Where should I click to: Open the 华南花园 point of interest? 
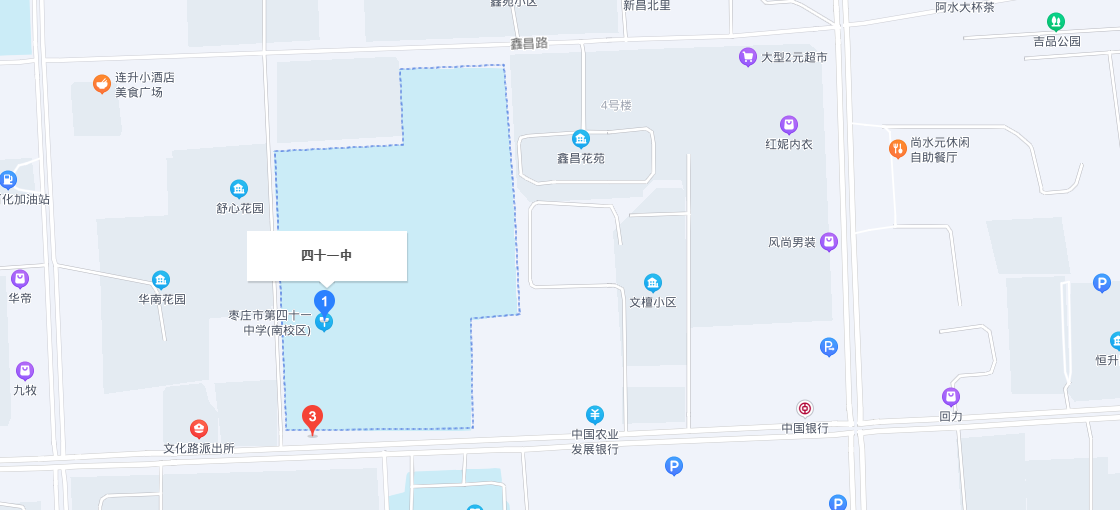coord(161,279)
